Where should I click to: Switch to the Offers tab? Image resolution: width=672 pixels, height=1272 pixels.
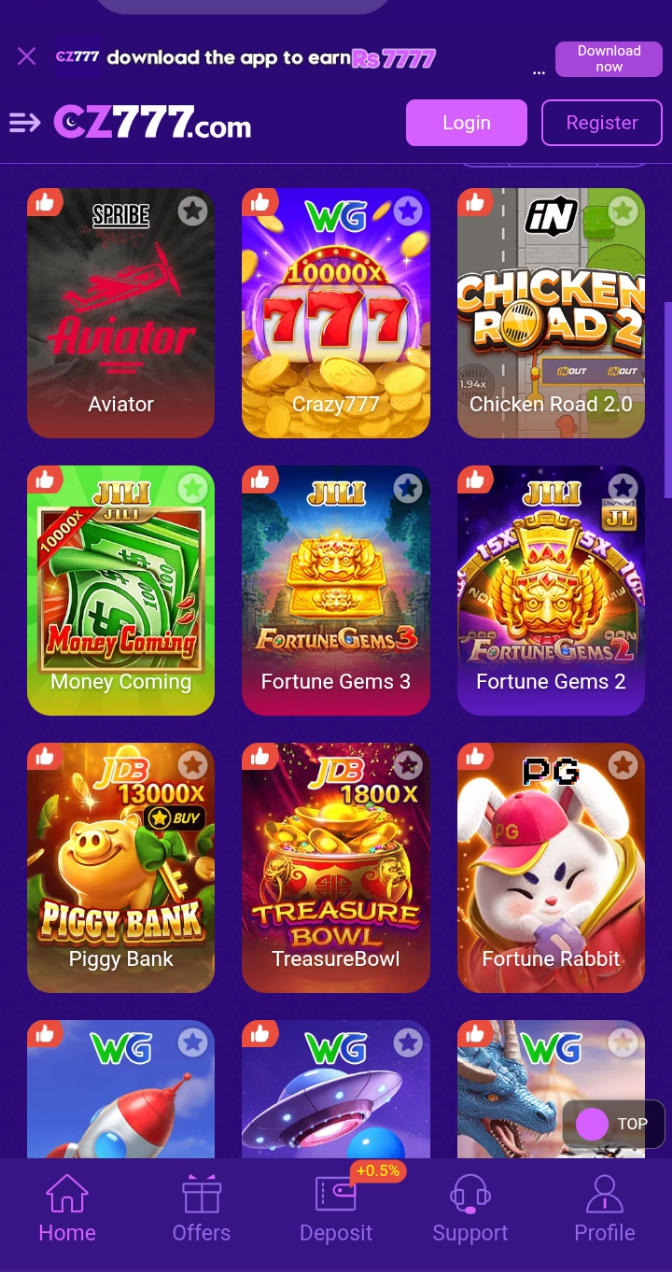click(201, 1209)
